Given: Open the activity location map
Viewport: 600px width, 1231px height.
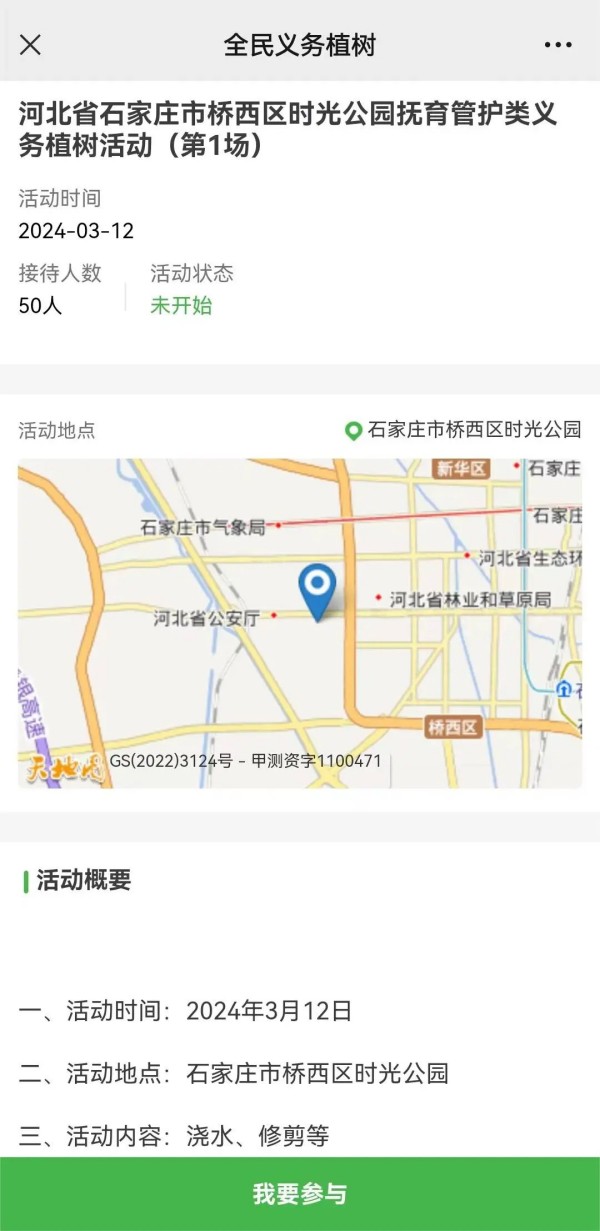Looking at the screenshot, I should point(300,622).
